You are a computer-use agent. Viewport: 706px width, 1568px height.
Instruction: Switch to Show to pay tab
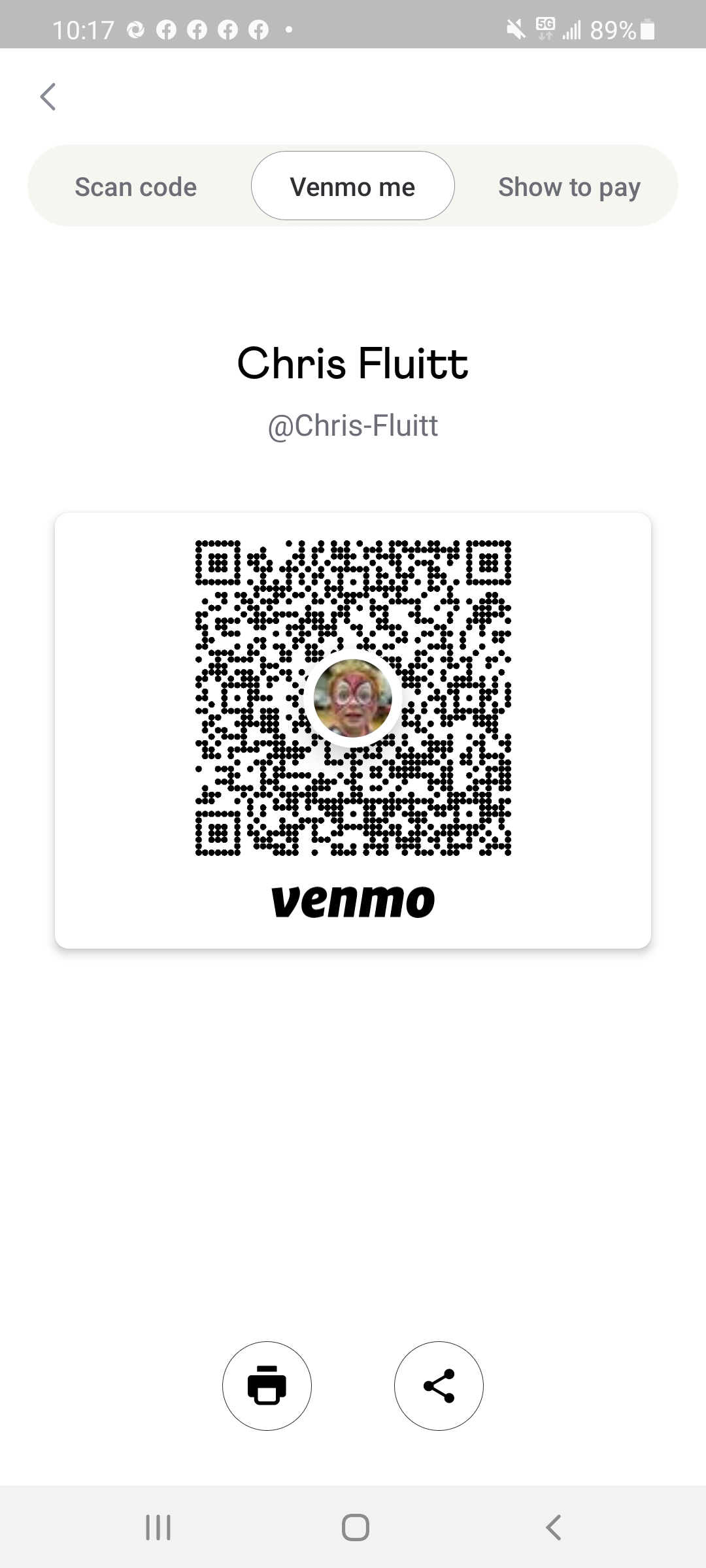click(x=569, y=187)
